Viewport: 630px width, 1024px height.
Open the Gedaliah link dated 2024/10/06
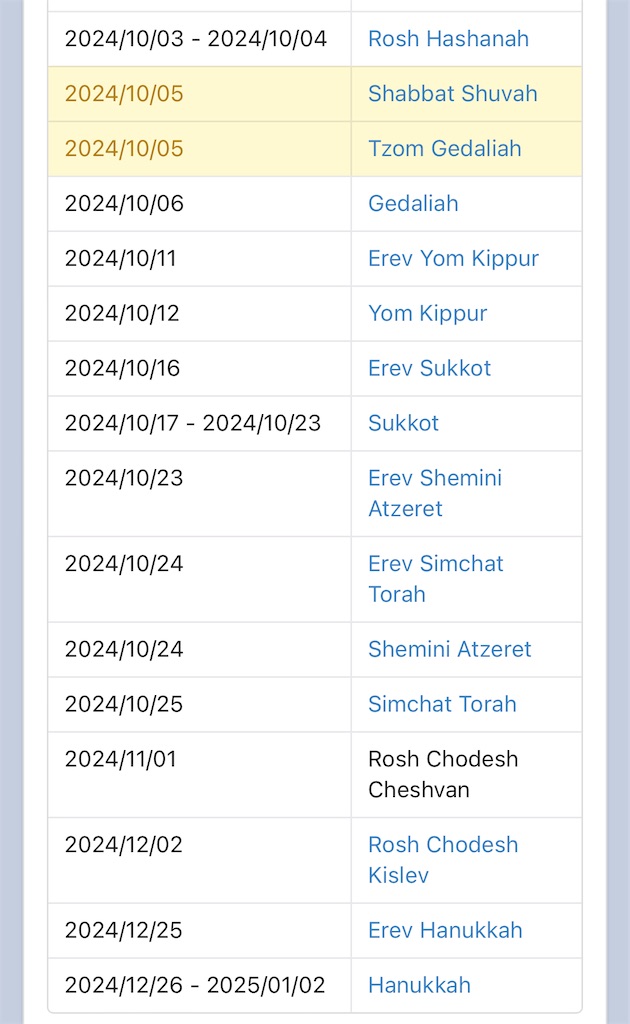click(413, 204)
